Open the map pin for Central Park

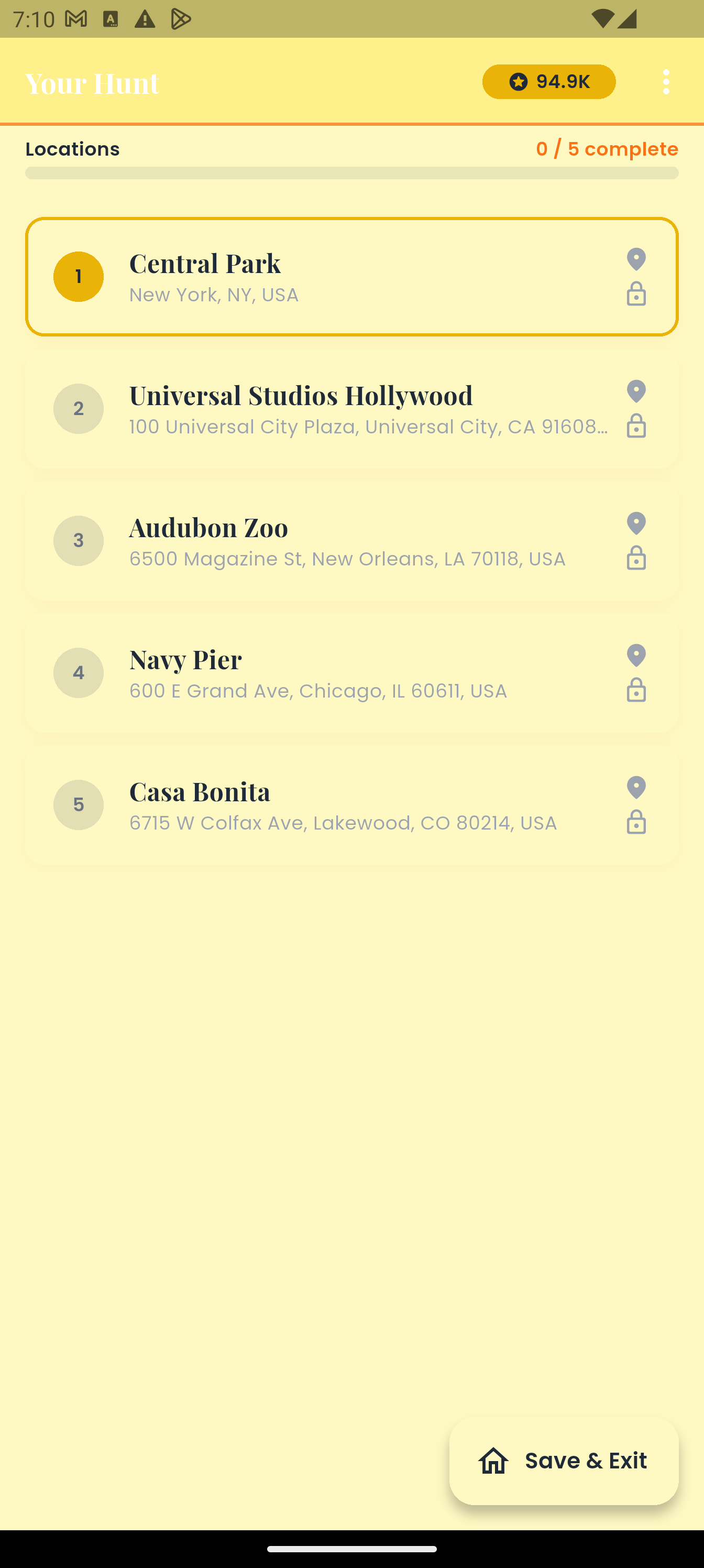tap(635, 260)
